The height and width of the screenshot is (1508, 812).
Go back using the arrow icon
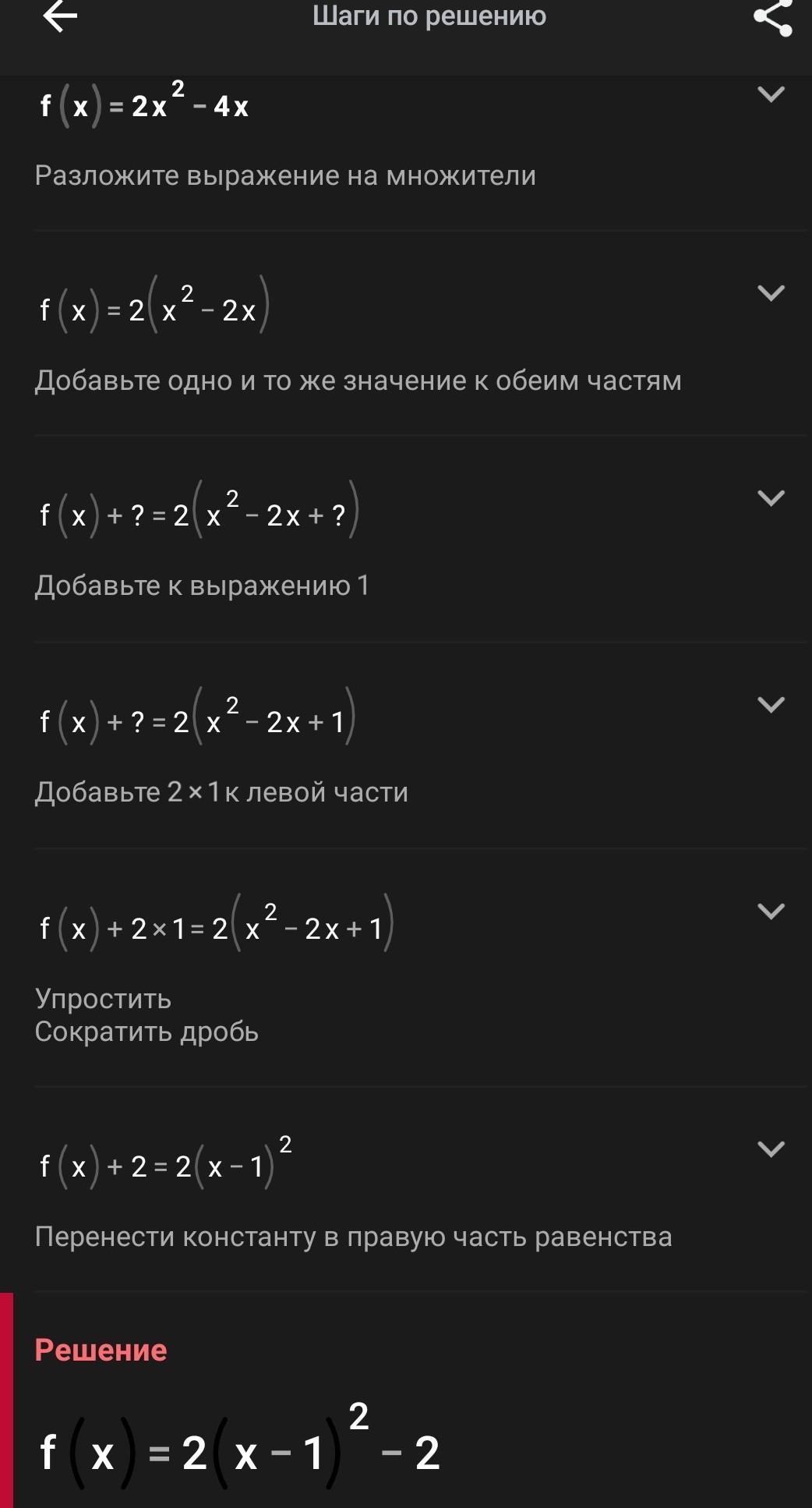pos(60,16)
